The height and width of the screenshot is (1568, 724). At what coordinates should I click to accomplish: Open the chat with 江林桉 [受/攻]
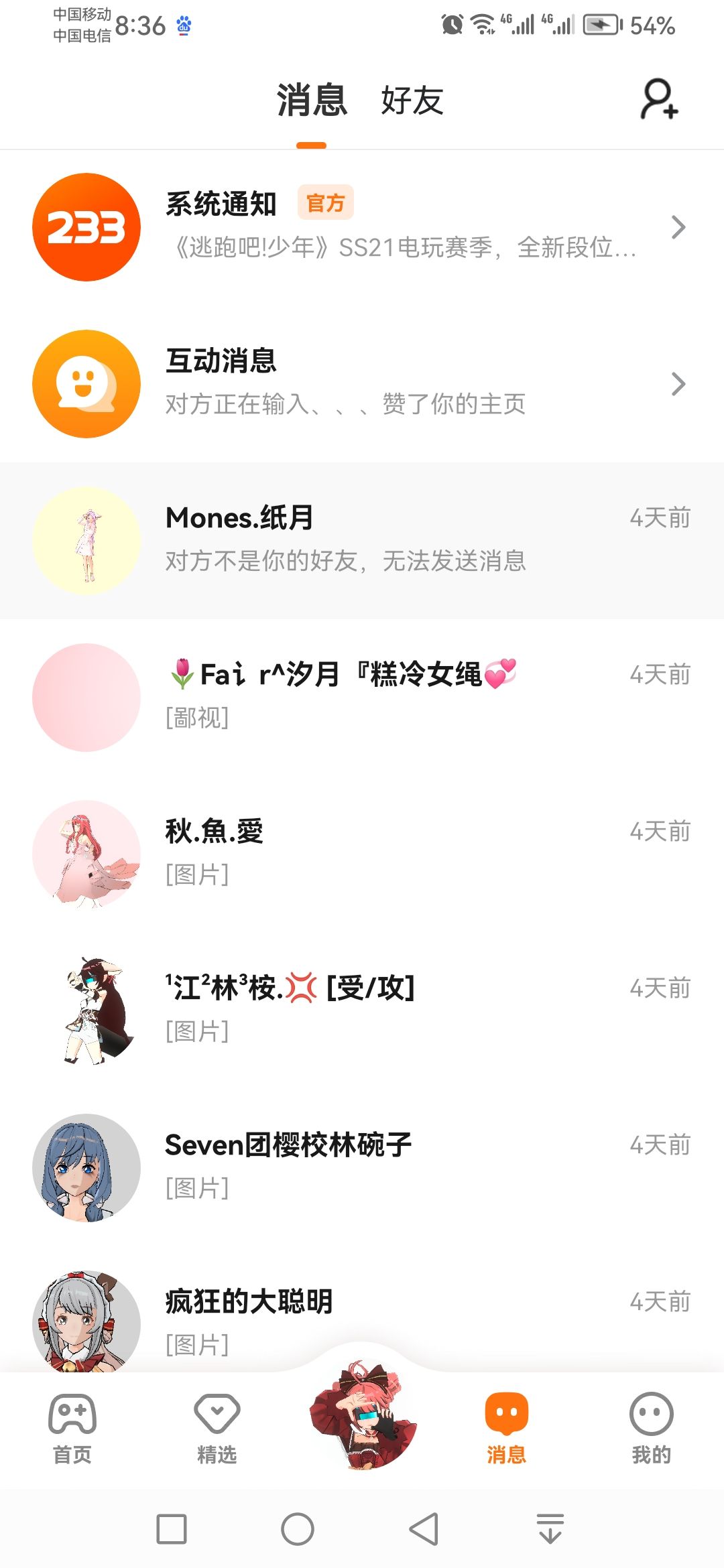[362, 1010]
